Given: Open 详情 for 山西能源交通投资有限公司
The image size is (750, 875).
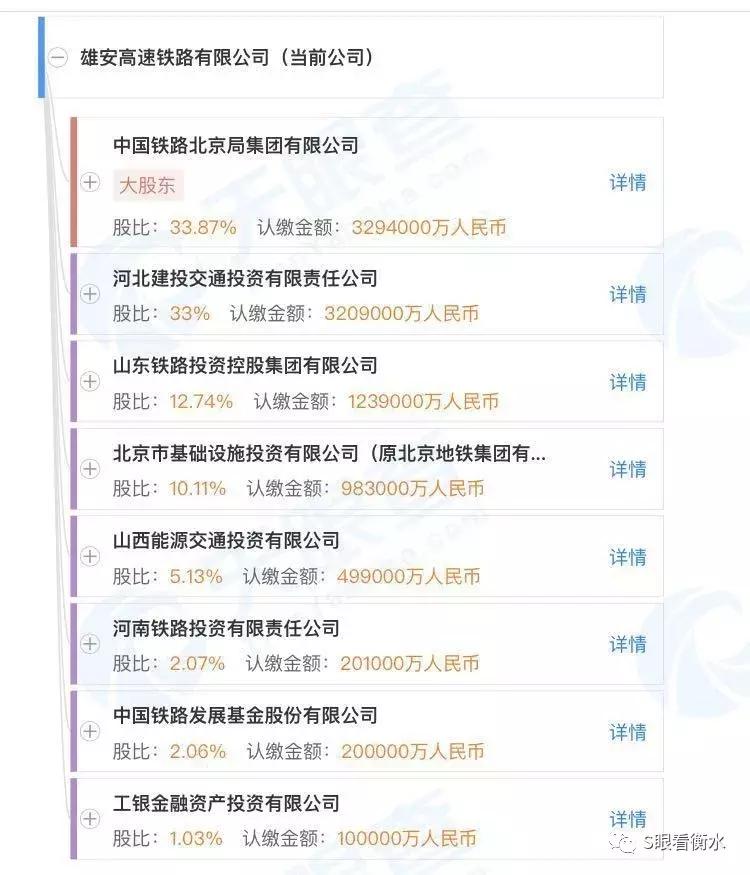Looking at the screenshot, I should (628, 558).
